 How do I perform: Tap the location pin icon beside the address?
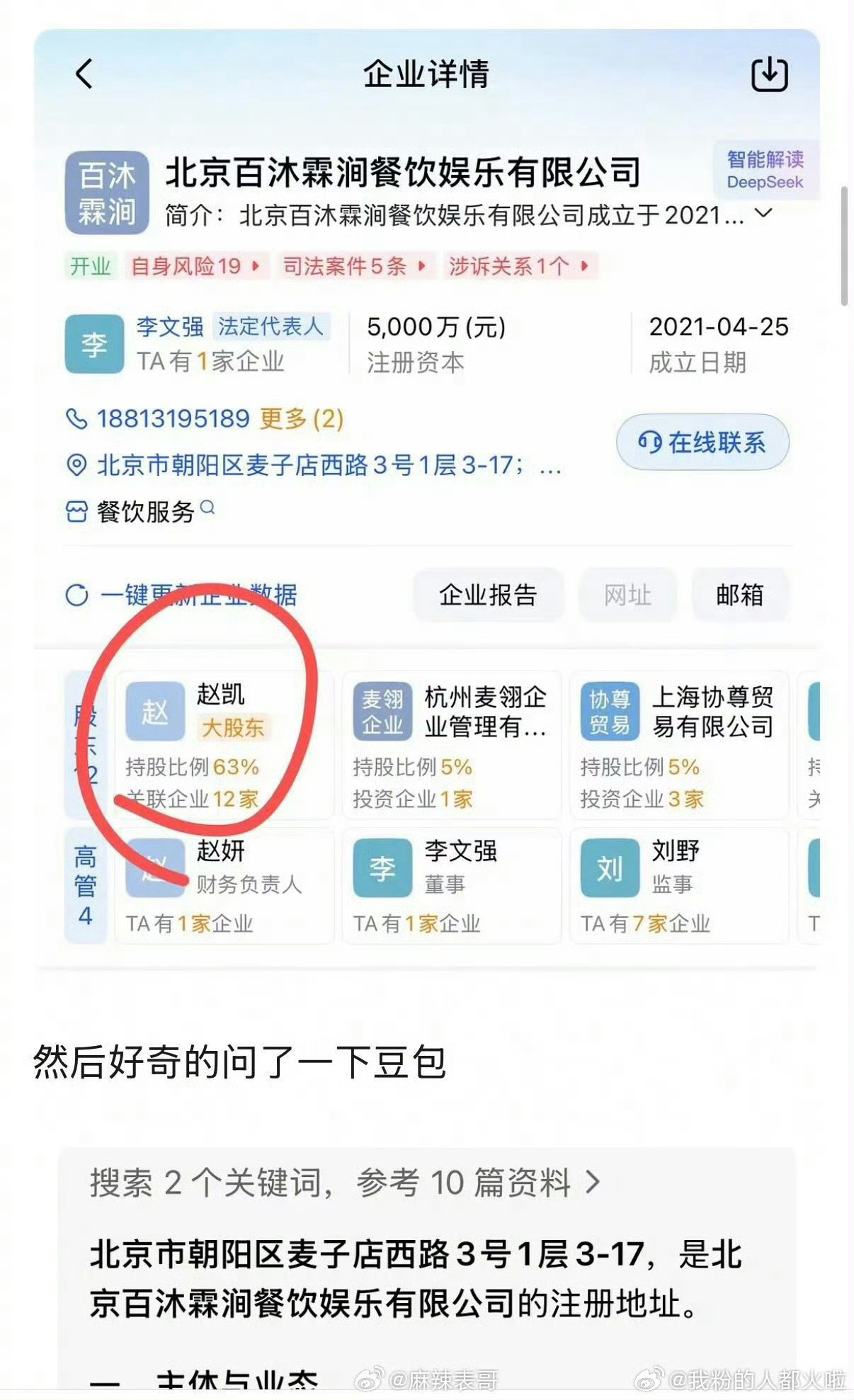tap(78, 466)
